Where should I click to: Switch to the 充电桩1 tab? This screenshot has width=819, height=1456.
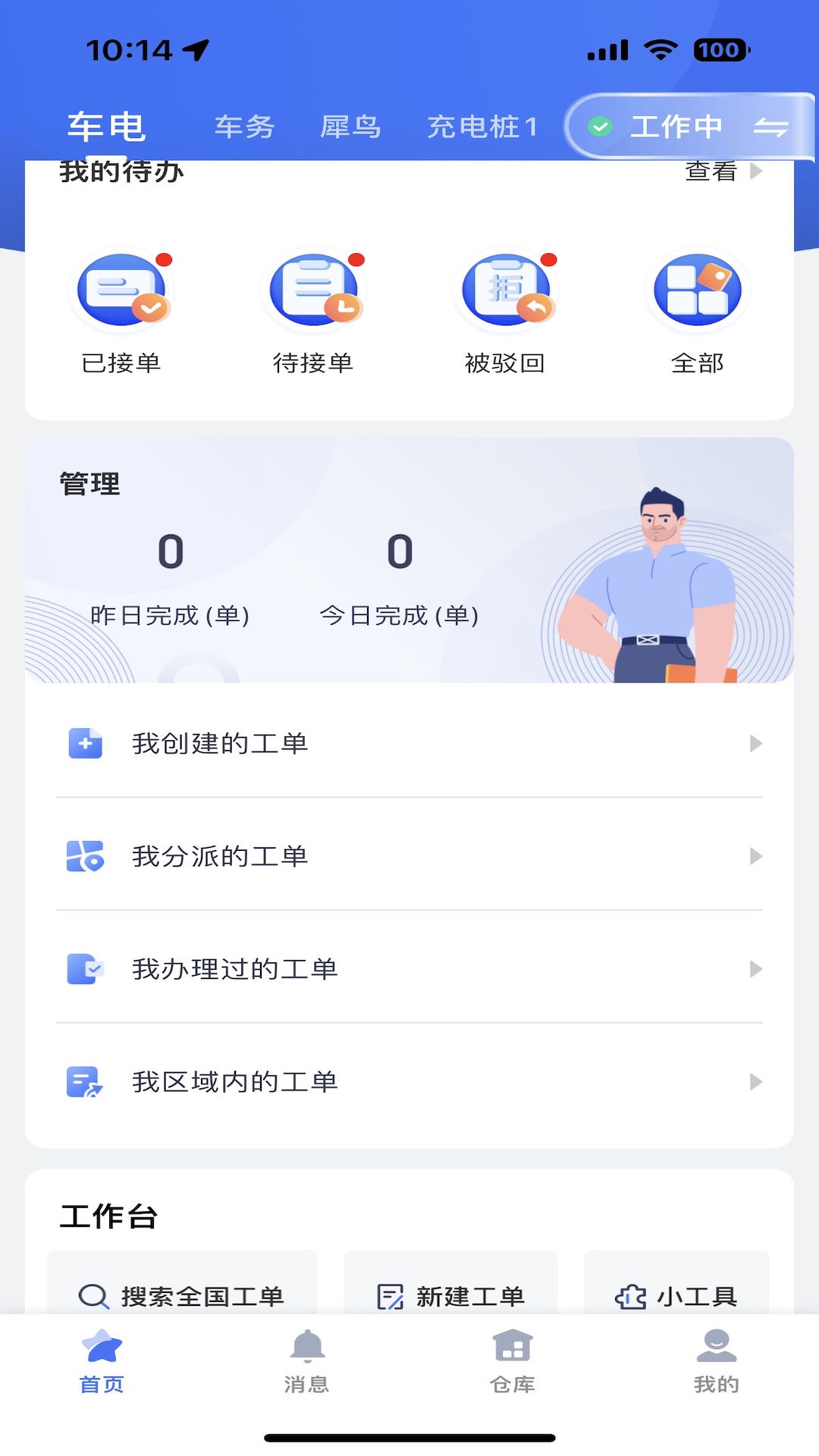point(482,127)
